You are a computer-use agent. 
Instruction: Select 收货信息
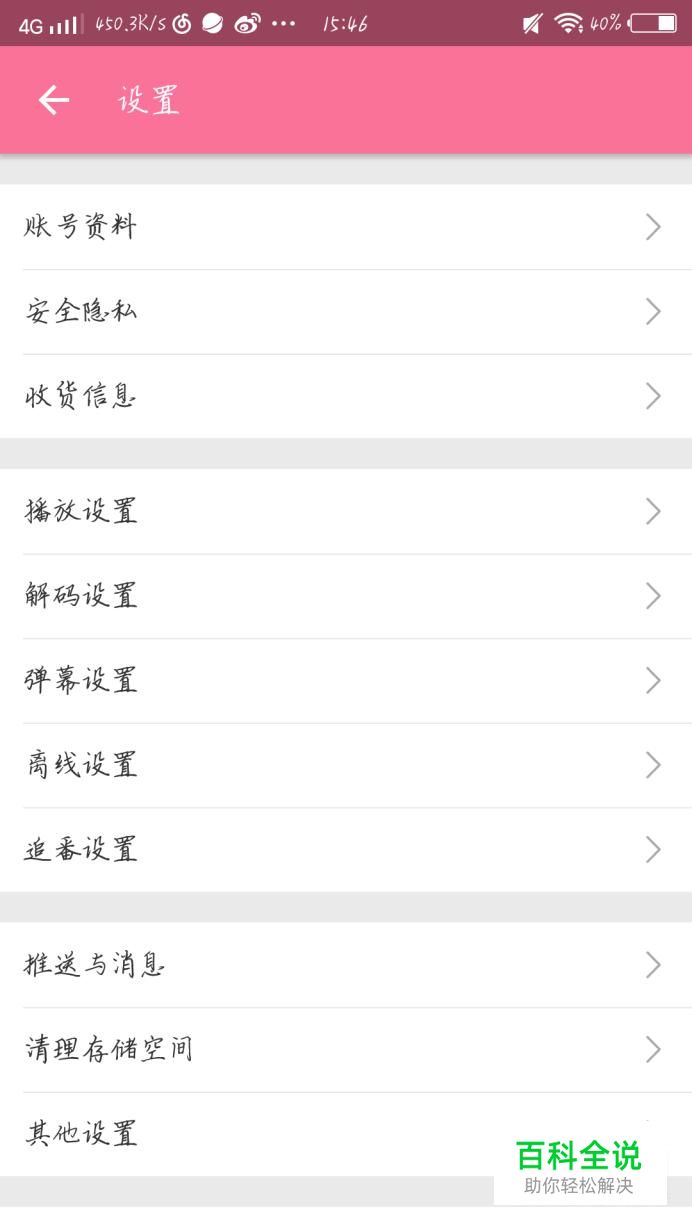coord(346,397)
